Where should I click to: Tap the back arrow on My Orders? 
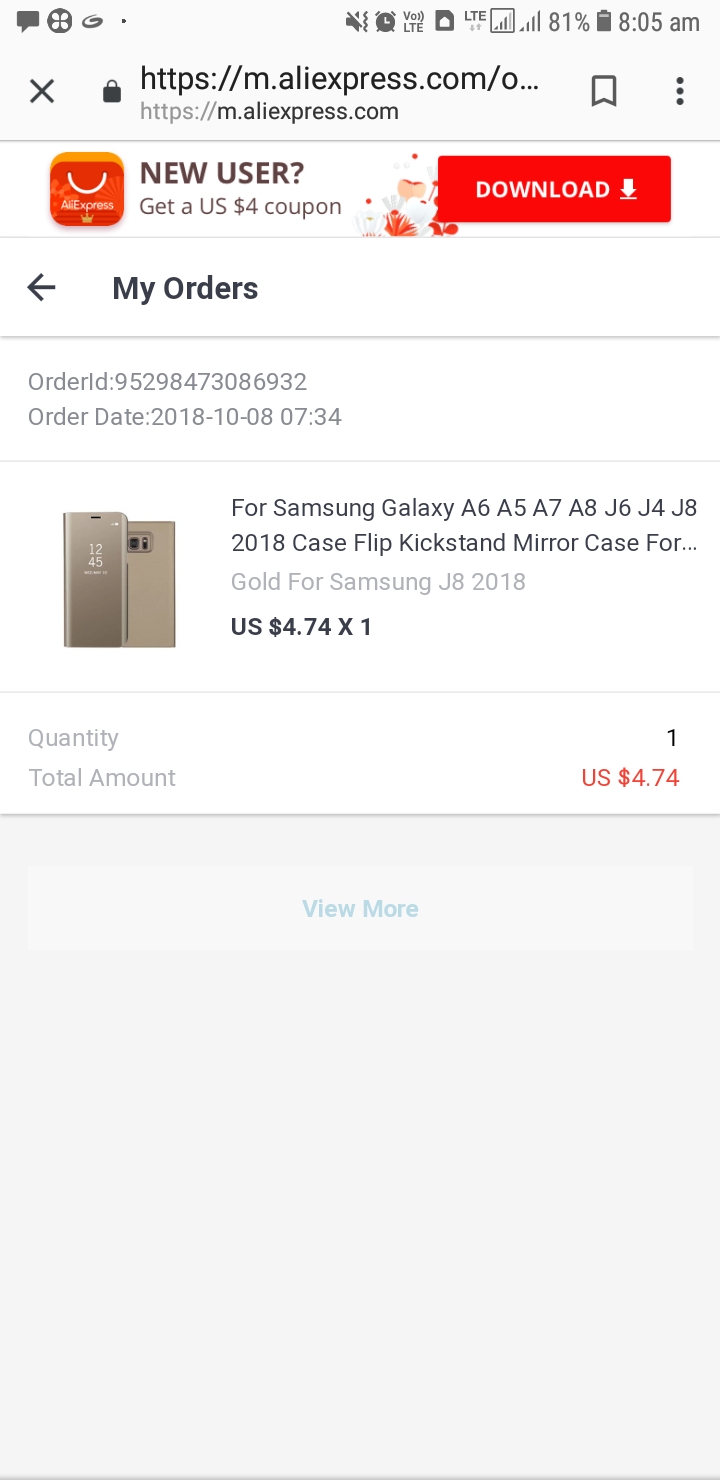click(41, 288)
